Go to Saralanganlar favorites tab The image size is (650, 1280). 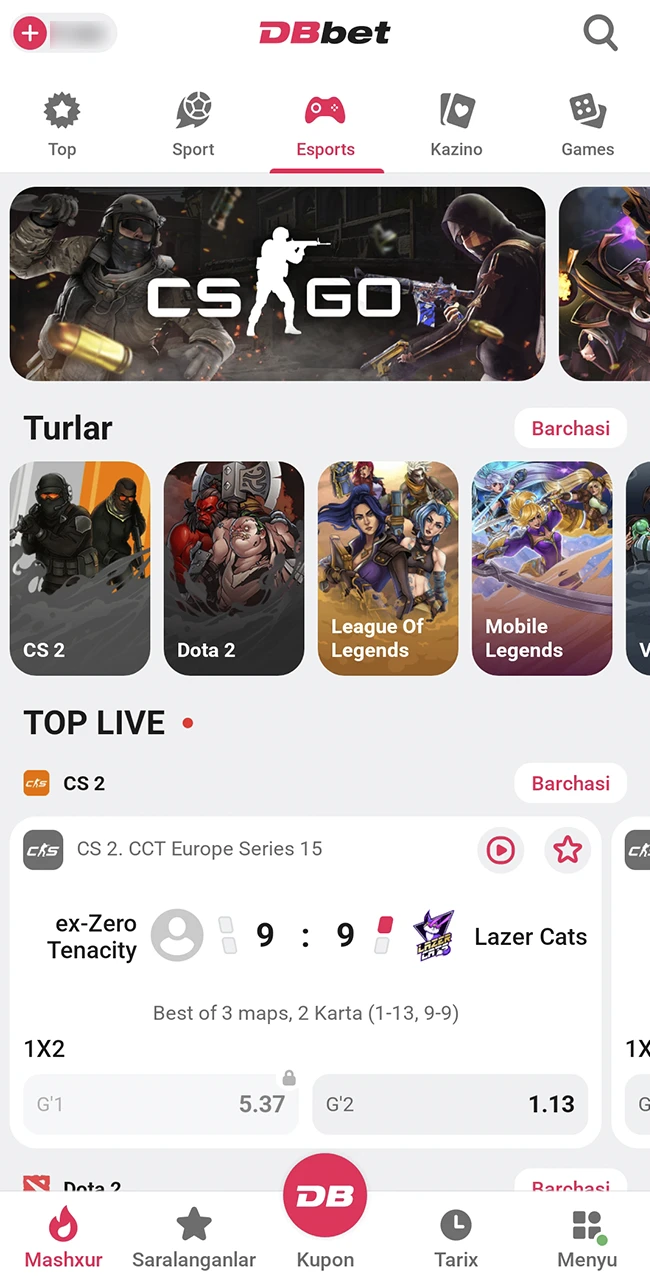[x=194, y=1237]
